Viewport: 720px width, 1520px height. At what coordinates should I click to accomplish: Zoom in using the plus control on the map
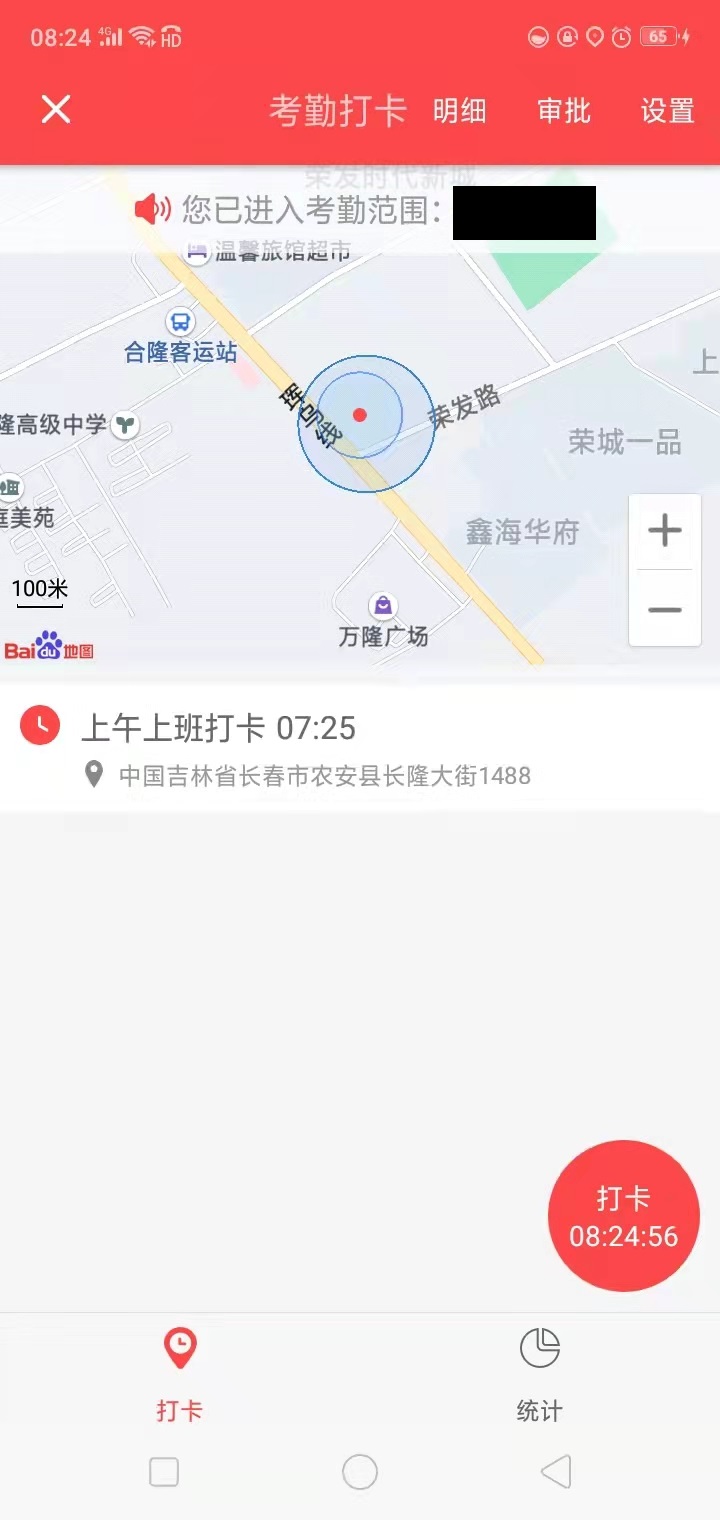coord(664,530)
